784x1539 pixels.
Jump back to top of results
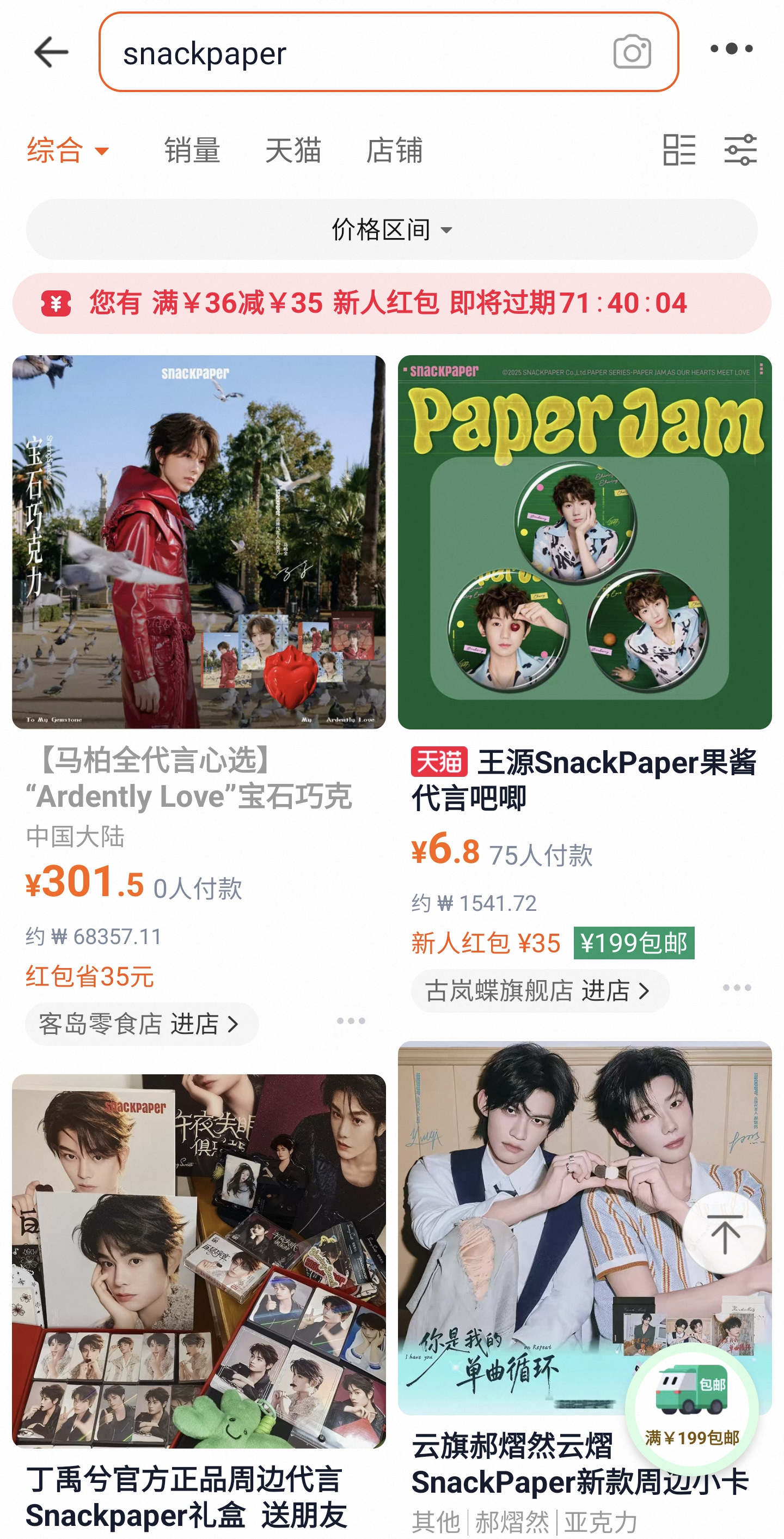coord(724,1233)
